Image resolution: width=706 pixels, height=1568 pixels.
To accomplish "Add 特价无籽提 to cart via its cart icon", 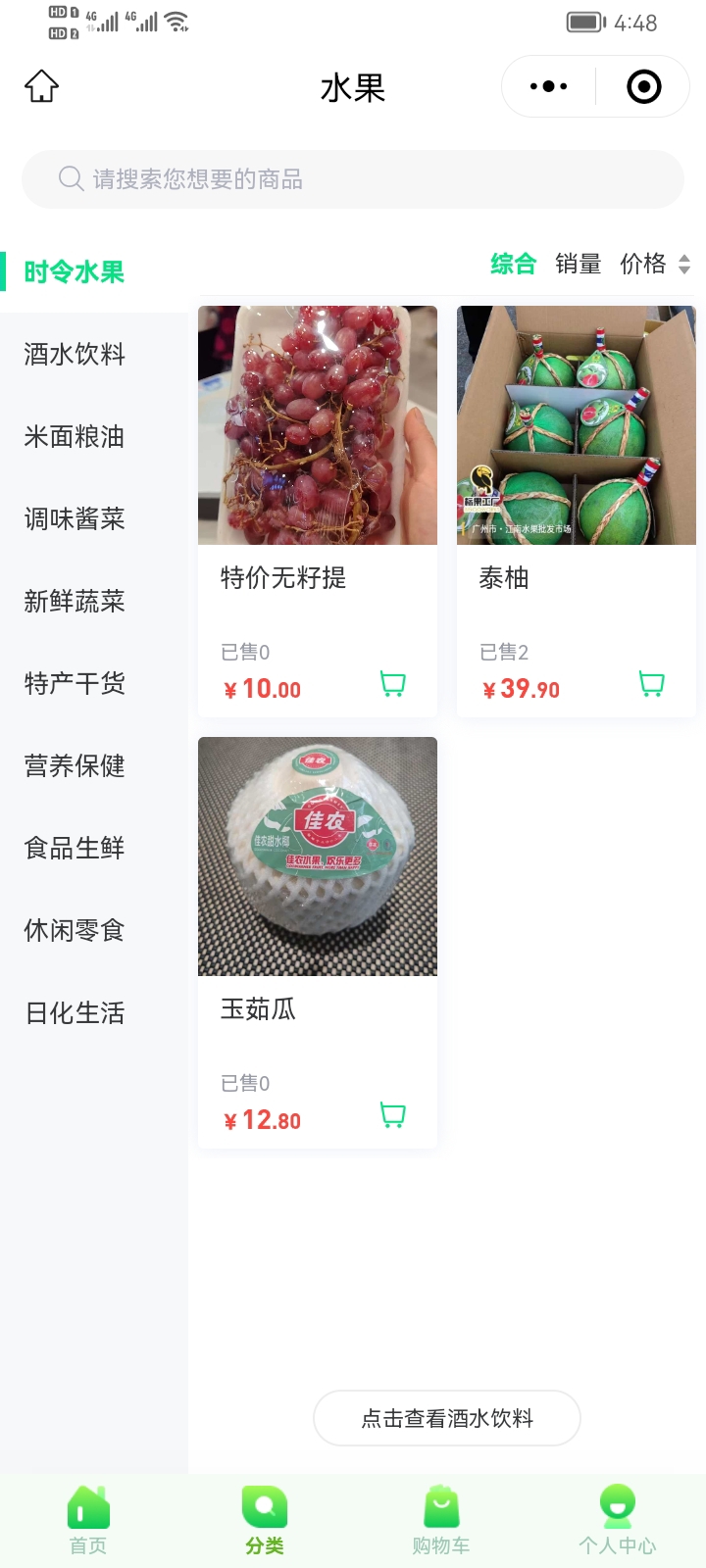I will [x=393, y=683].
